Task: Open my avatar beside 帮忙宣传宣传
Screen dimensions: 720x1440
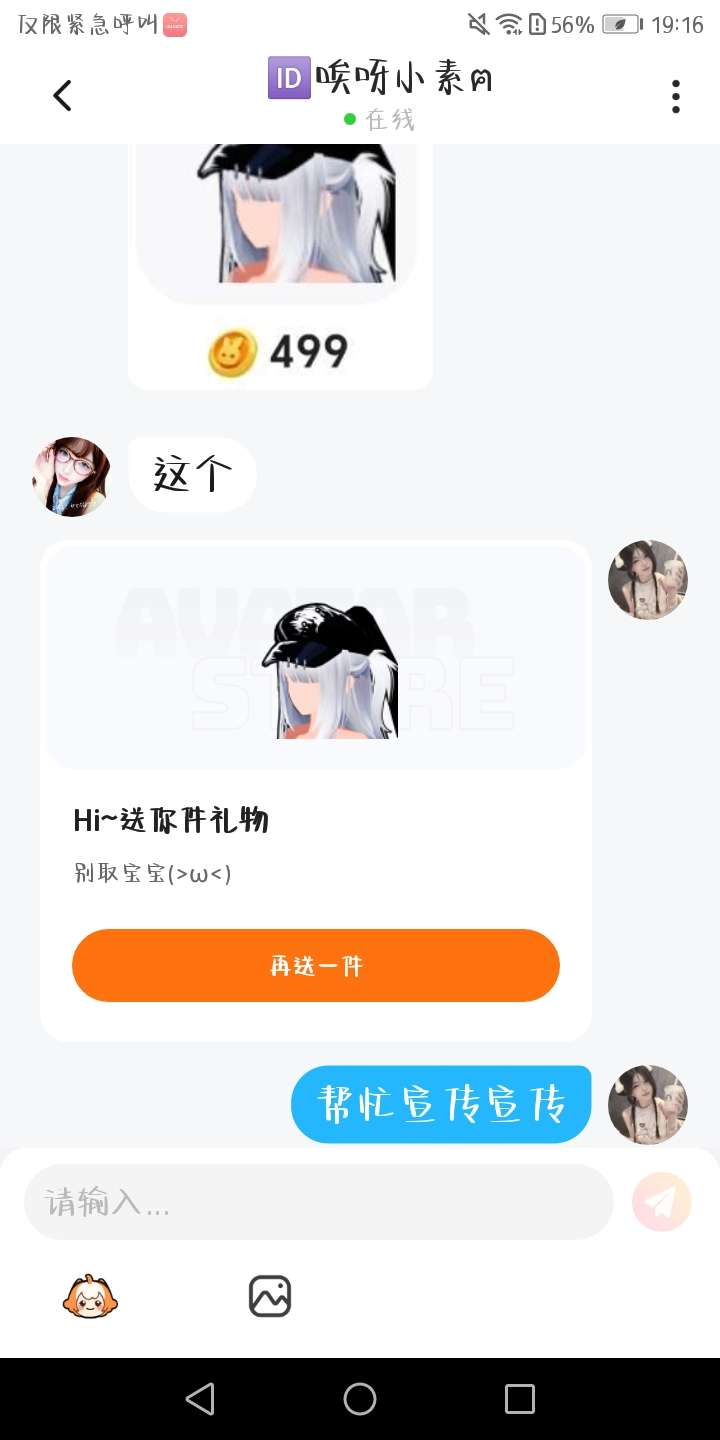Action: pyautogui.click(x=648, y=1104)
